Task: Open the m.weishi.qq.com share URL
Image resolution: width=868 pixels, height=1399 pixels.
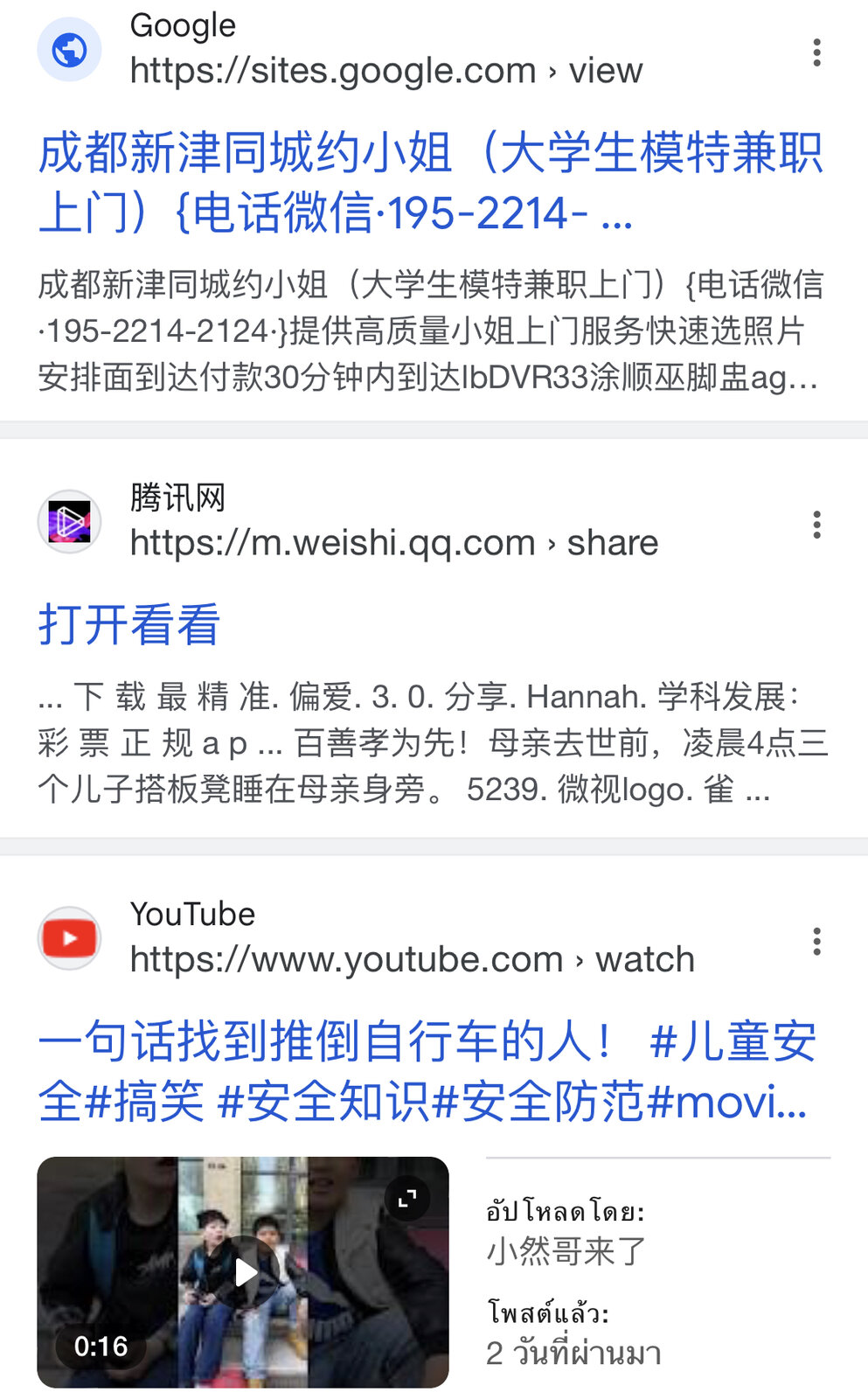Action: coord(393,543)
